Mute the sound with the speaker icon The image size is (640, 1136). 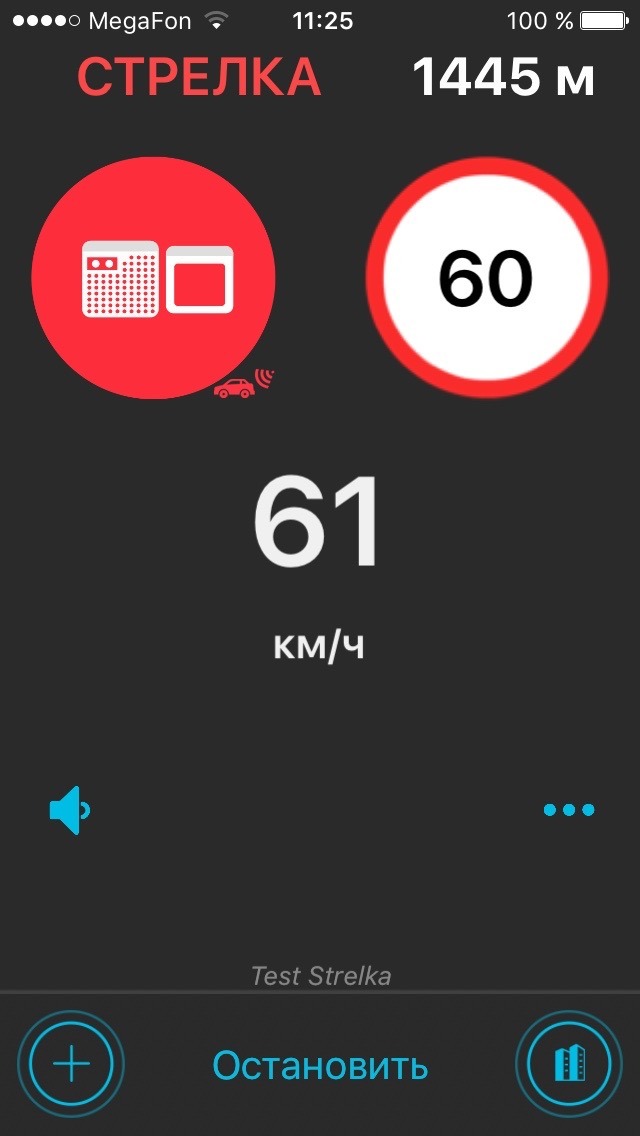click(69, 809)
